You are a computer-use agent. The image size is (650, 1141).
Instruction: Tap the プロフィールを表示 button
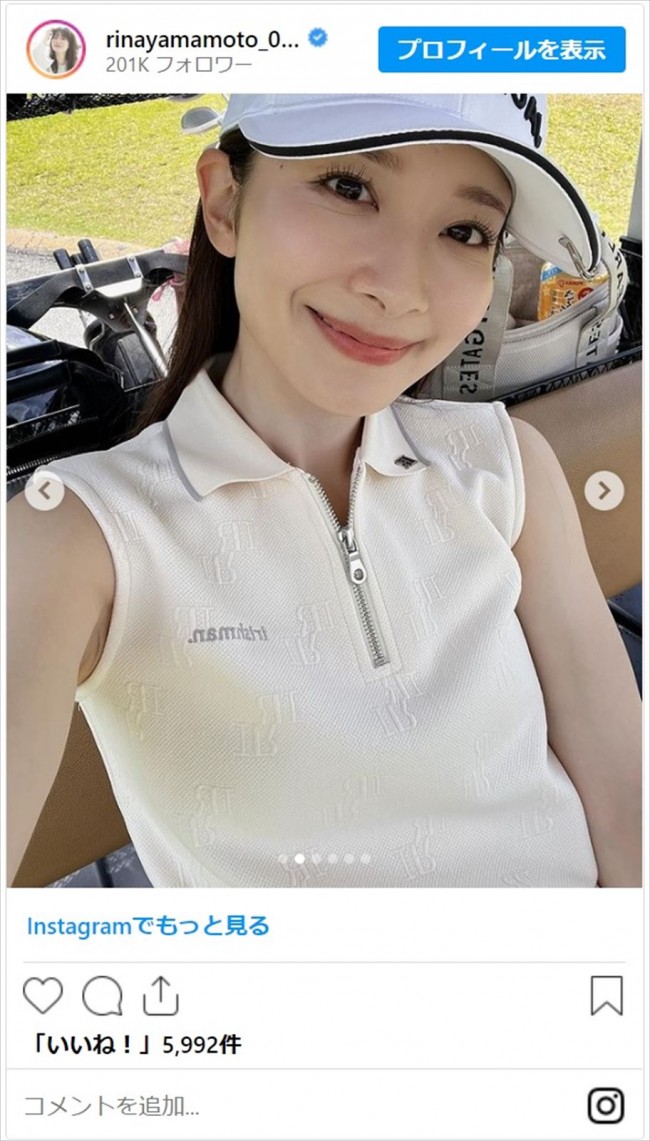pyautogui.click(x=501, y=49)
